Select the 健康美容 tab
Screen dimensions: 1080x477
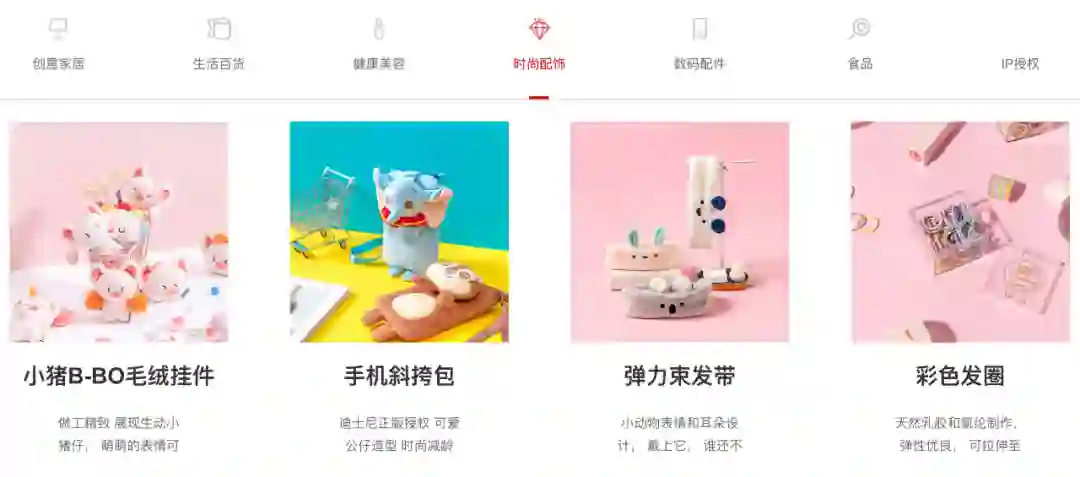click(379, 46)
